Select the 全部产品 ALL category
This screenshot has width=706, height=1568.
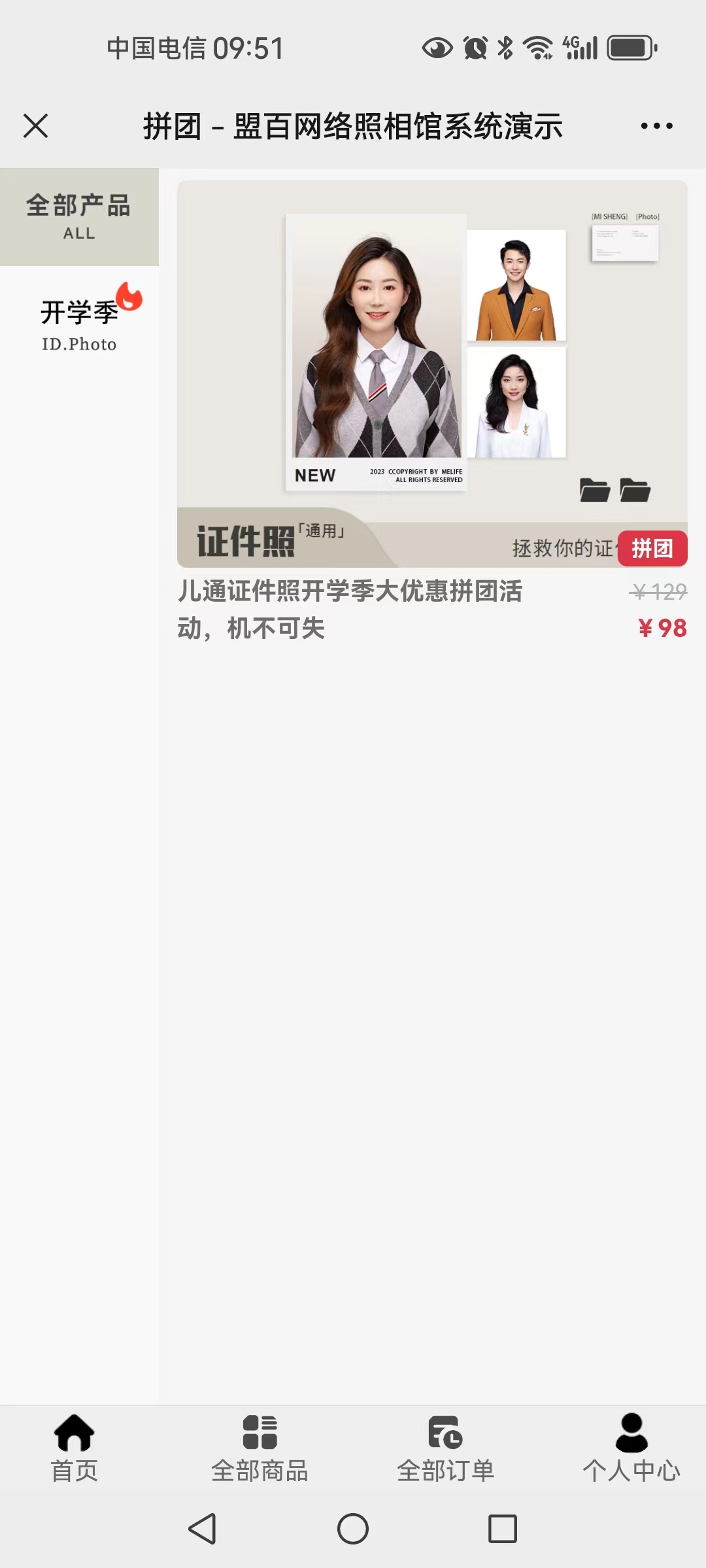pyautogui.click(x=79, y=217)
